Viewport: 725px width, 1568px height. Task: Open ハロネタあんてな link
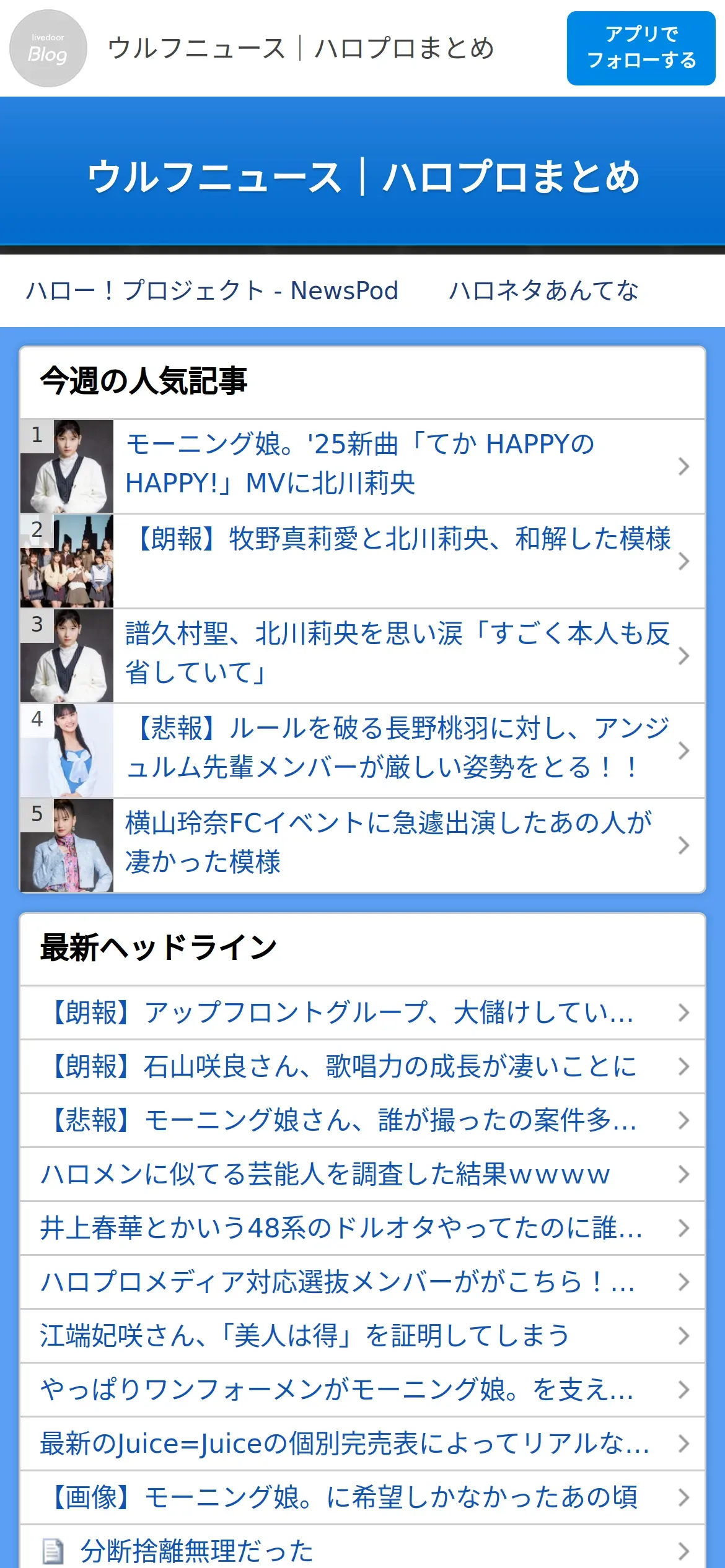point(543,290)
